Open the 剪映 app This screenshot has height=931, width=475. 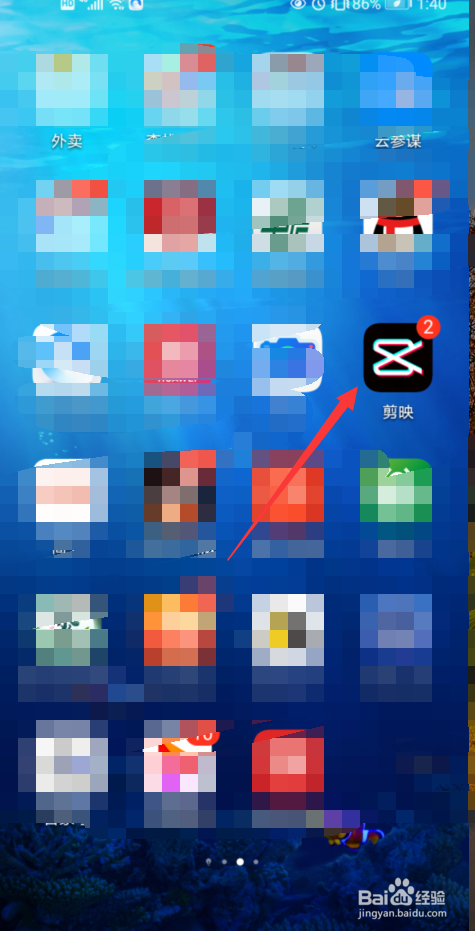[398, 357]
